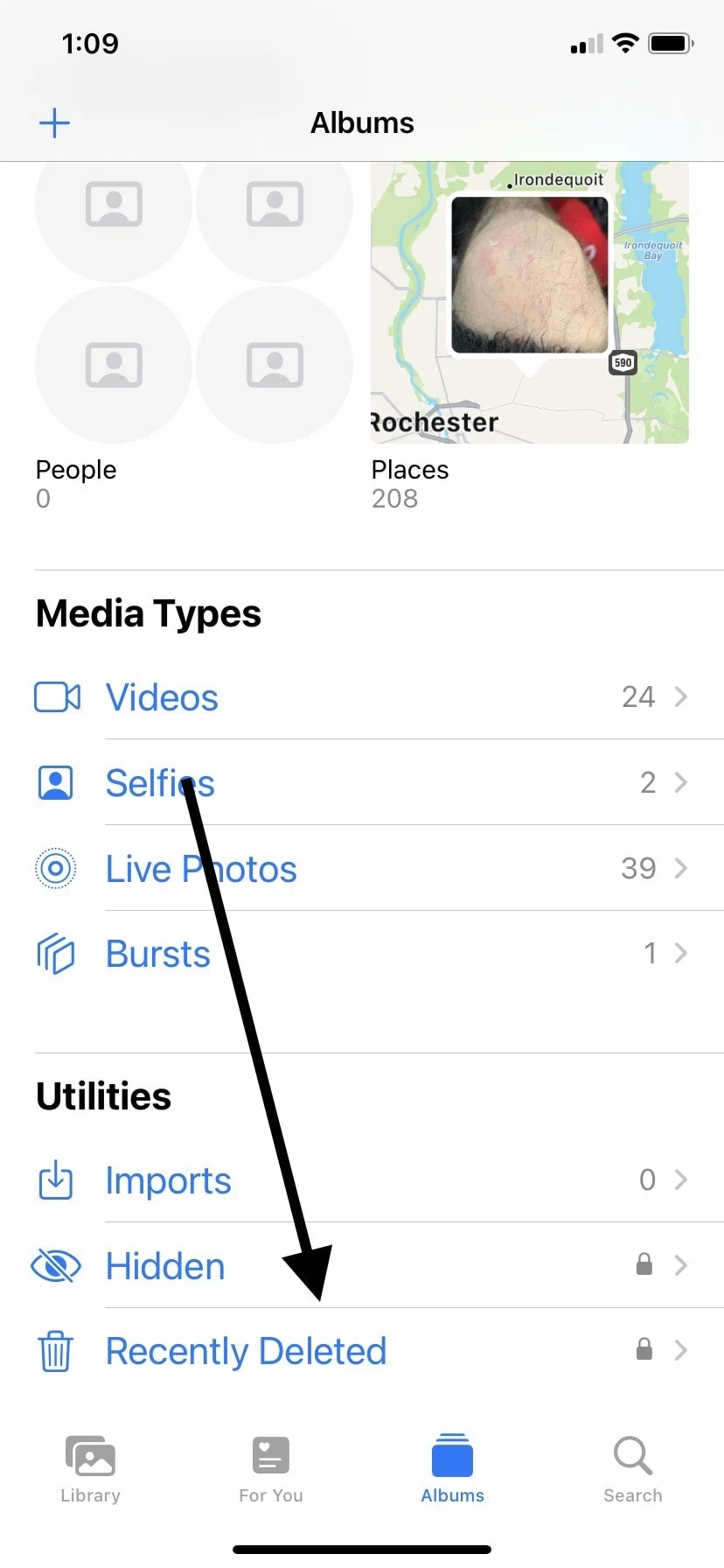724x1568 pixels.
Task: Go to the Search tab
Action: [633, 1470]
